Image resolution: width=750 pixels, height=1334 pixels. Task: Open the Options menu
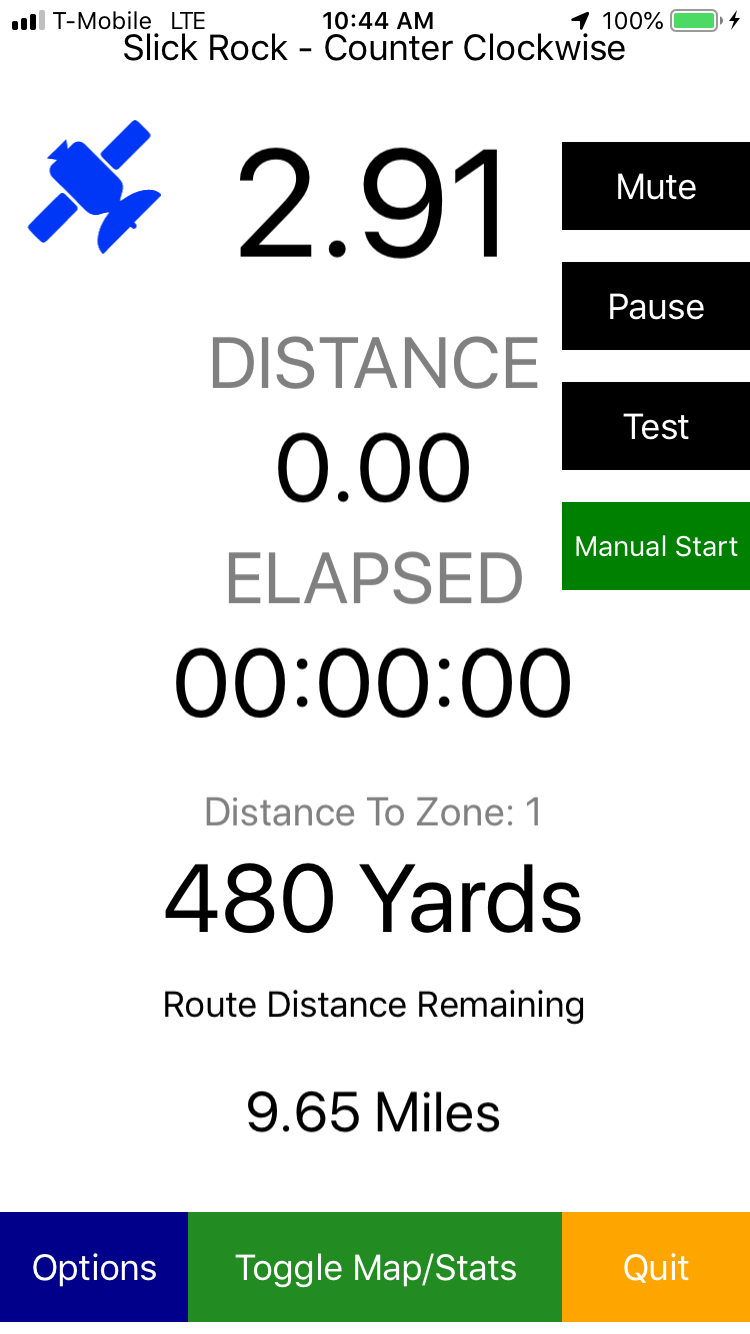[x=94, y=1268]
